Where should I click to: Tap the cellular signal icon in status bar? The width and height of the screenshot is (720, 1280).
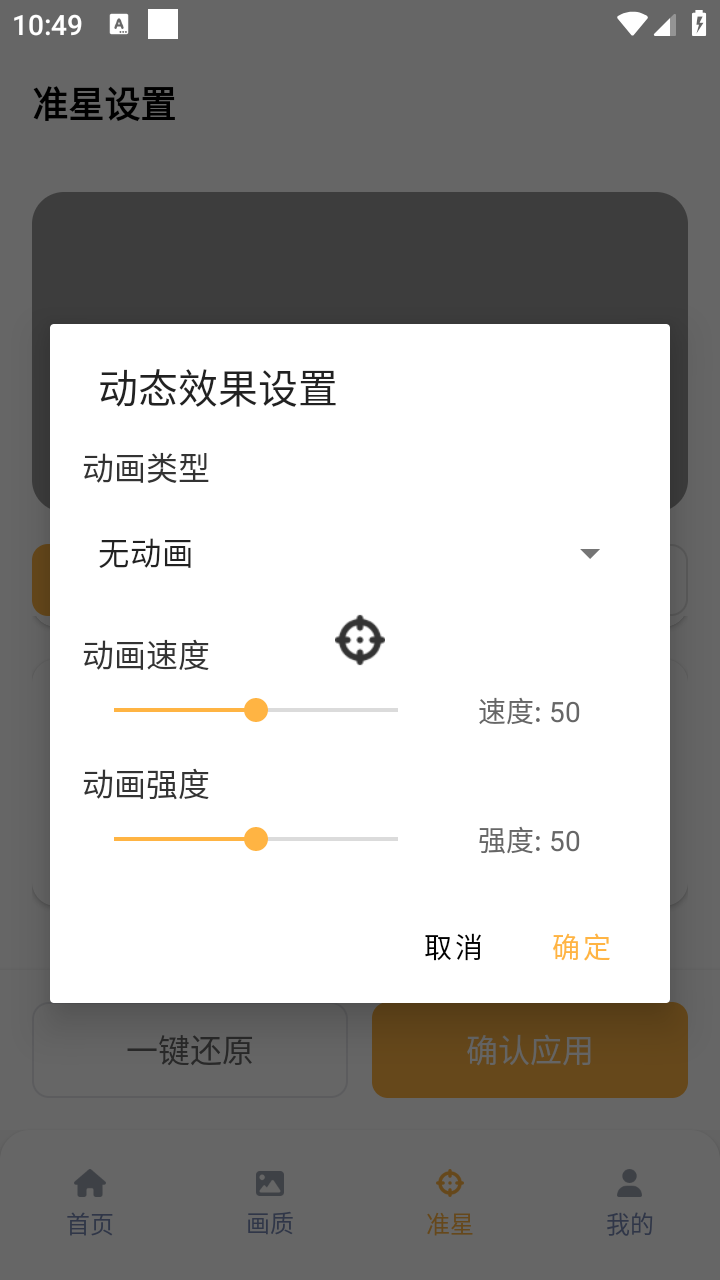coord(664,25)
